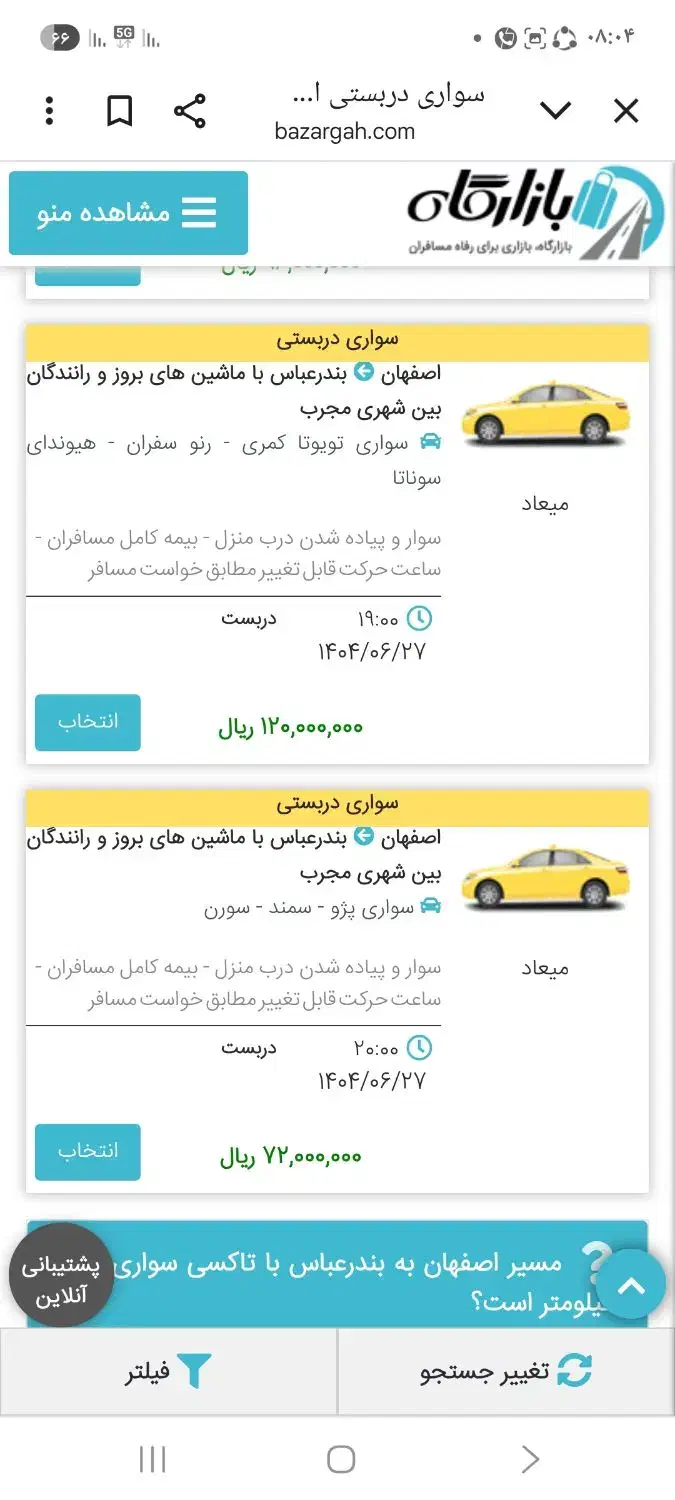Screen dimensions: 675x1500
Task: Close the in-app browser tab
Action: [626, 111]
